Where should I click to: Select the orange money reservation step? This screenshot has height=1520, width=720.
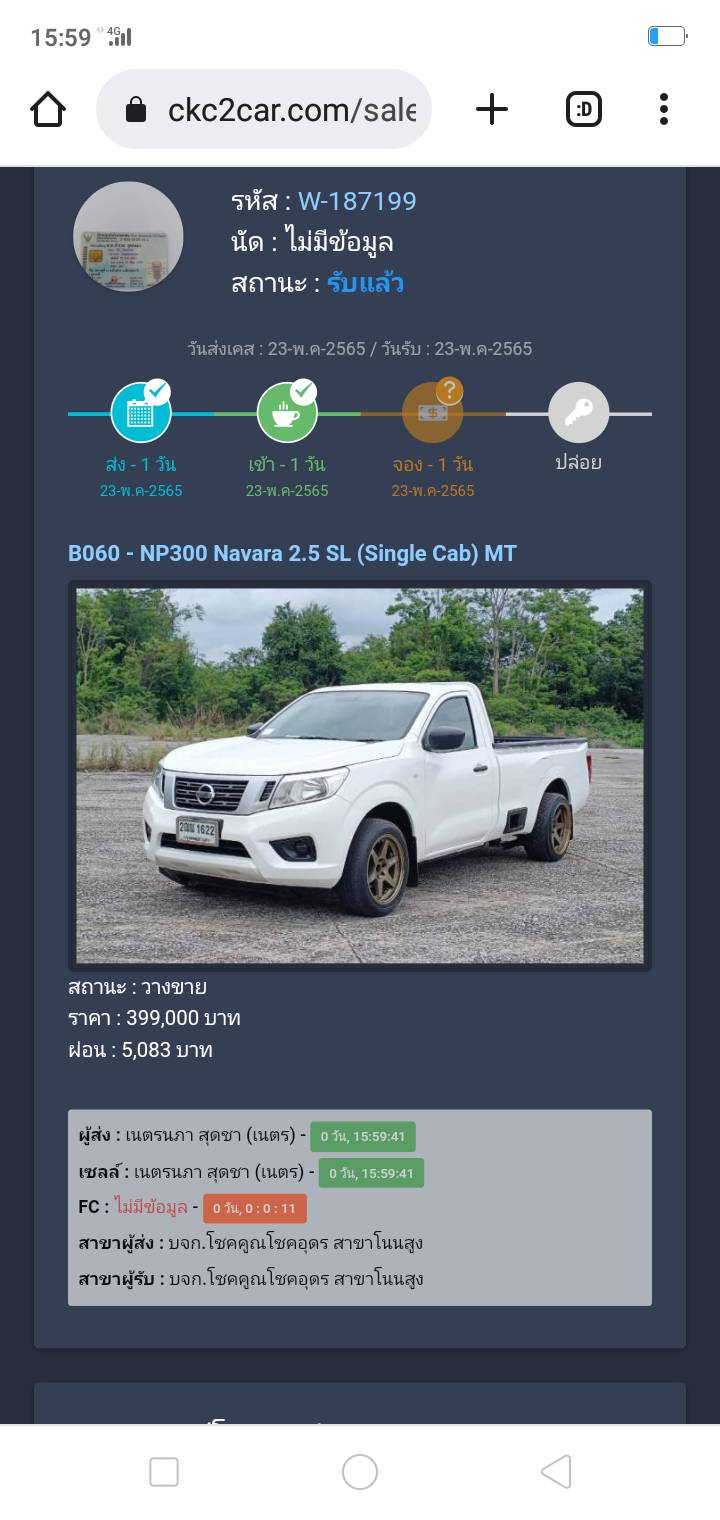(x=433, y=412)
